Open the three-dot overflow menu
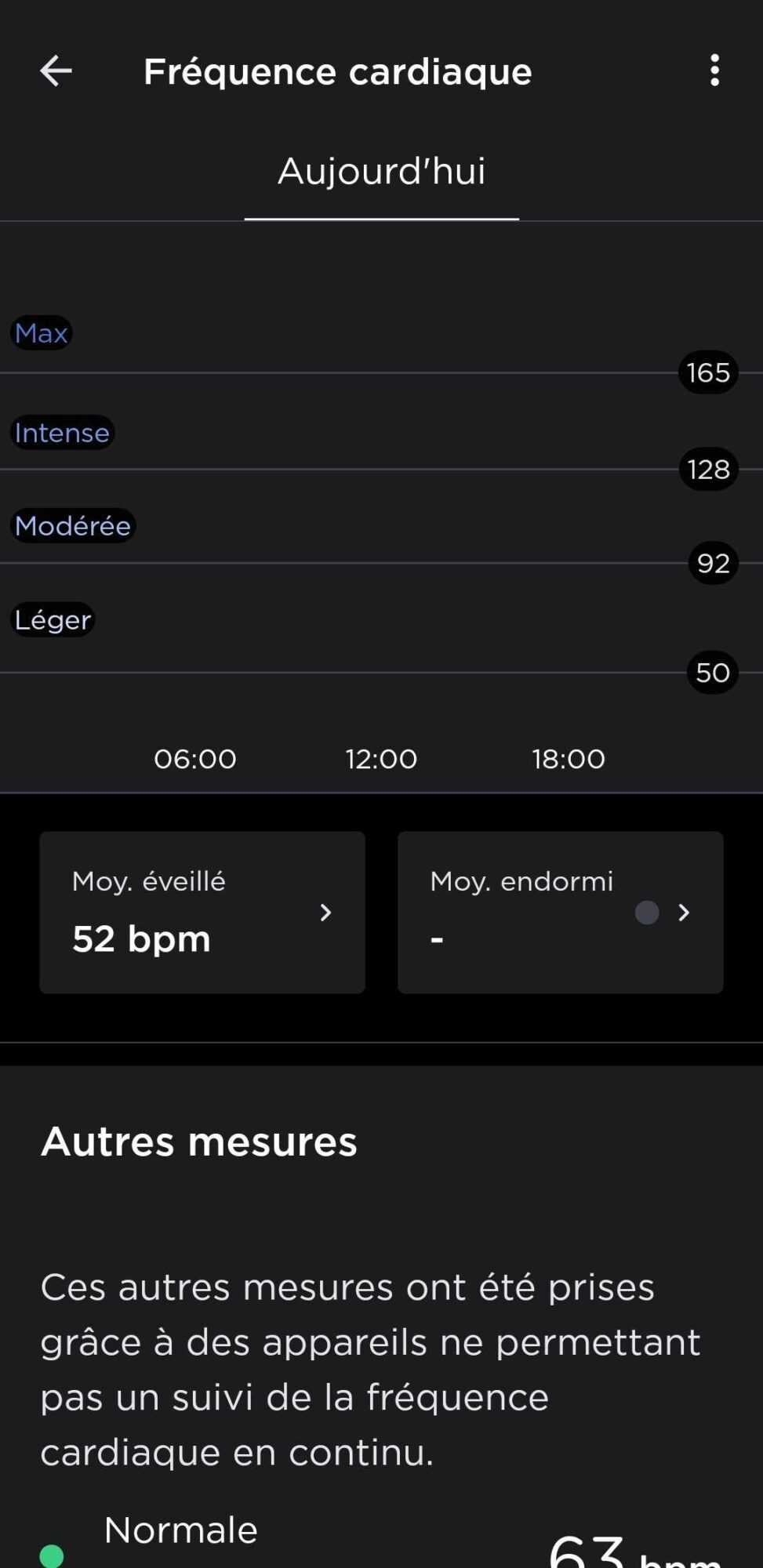 click(714, 71)
